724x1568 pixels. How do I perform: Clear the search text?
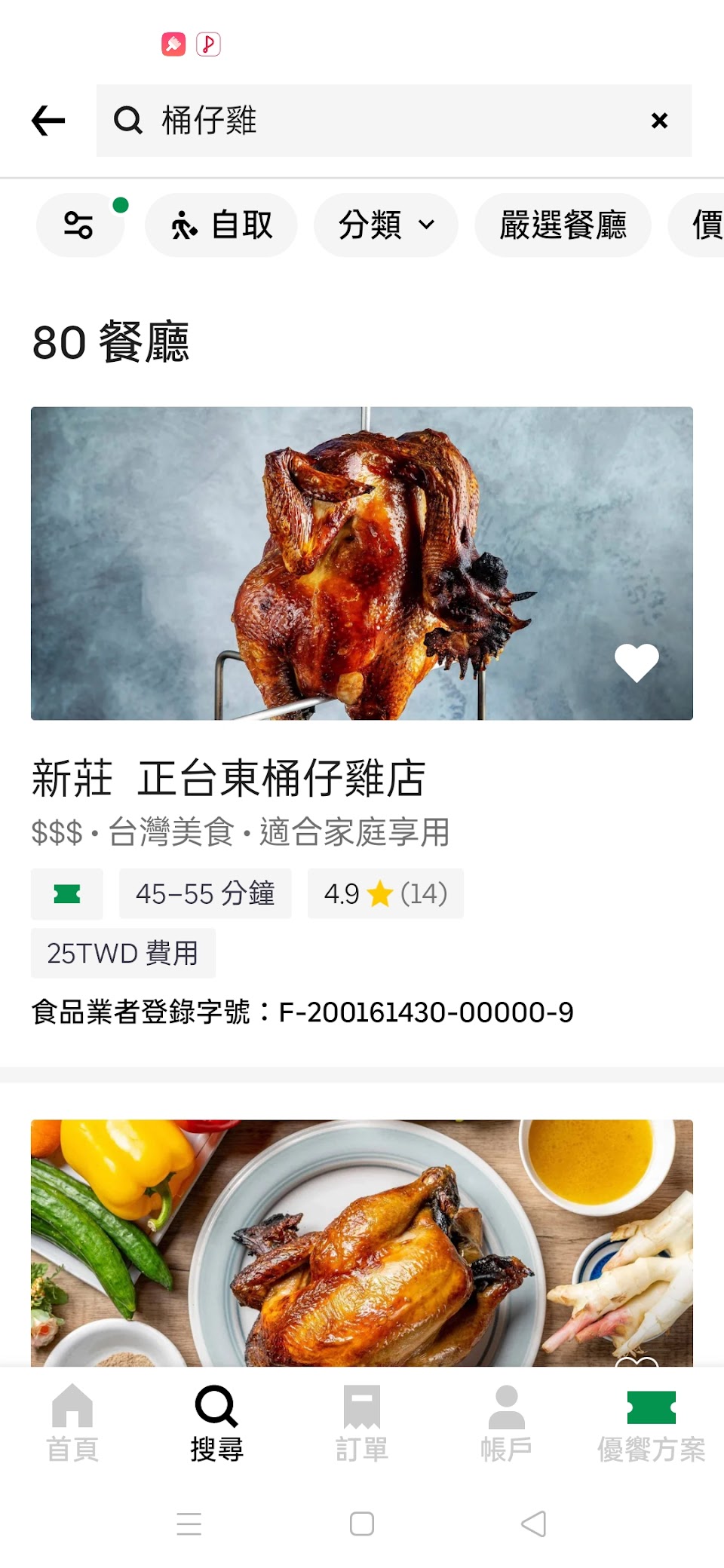pos(659,121)
